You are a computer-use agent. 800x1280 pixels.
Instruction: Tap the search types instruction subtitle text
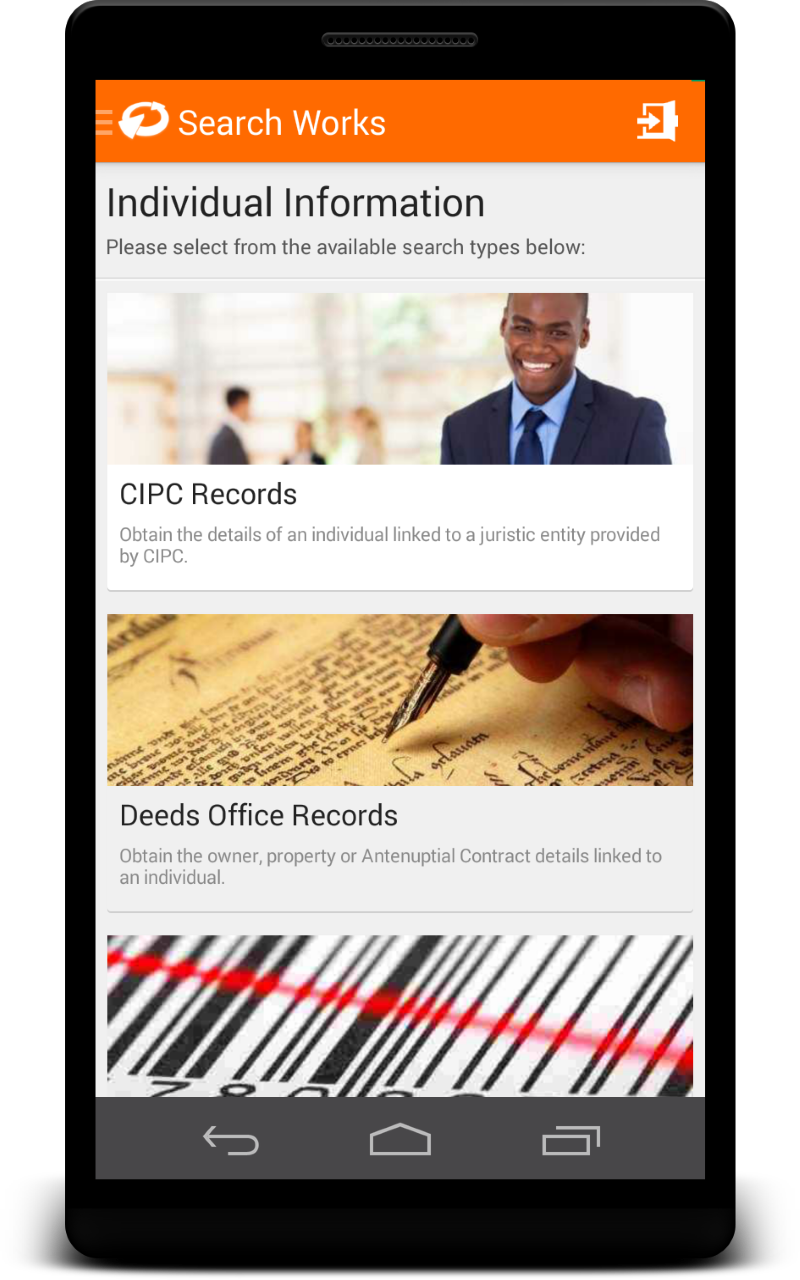click(x=346, y=247)
